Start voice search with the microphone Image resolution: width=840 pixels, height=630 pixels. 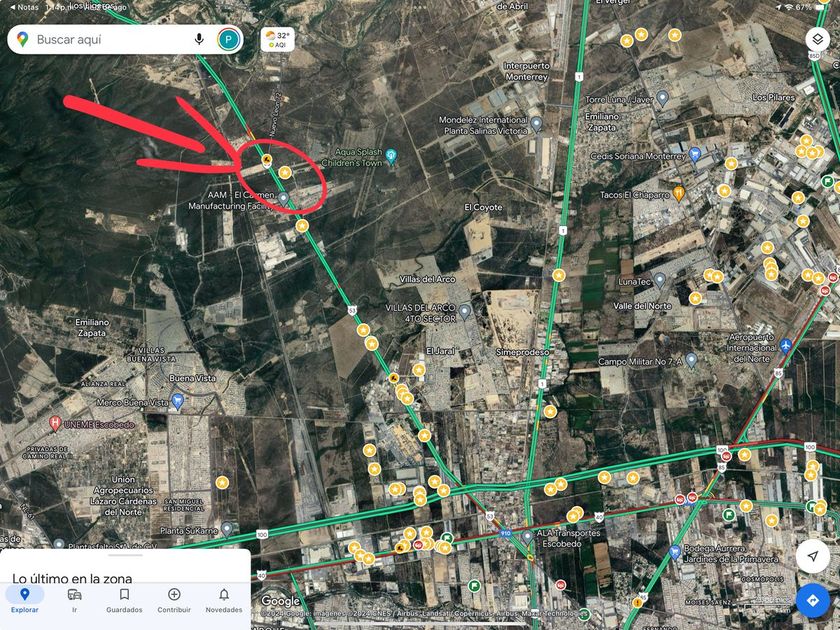tap(199, 39)
